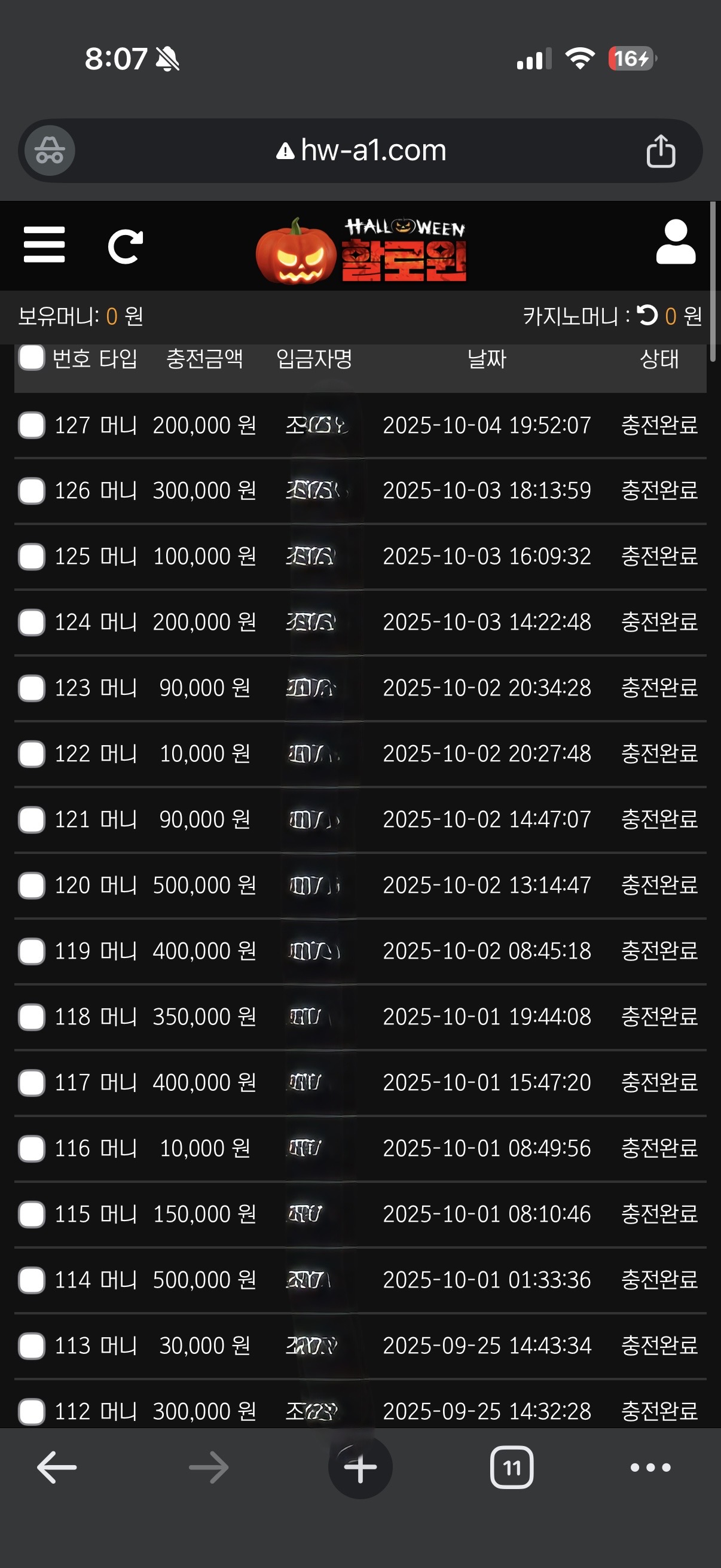Open a new browser tab
This screenshot has height=1568, width=721.
360,1468
